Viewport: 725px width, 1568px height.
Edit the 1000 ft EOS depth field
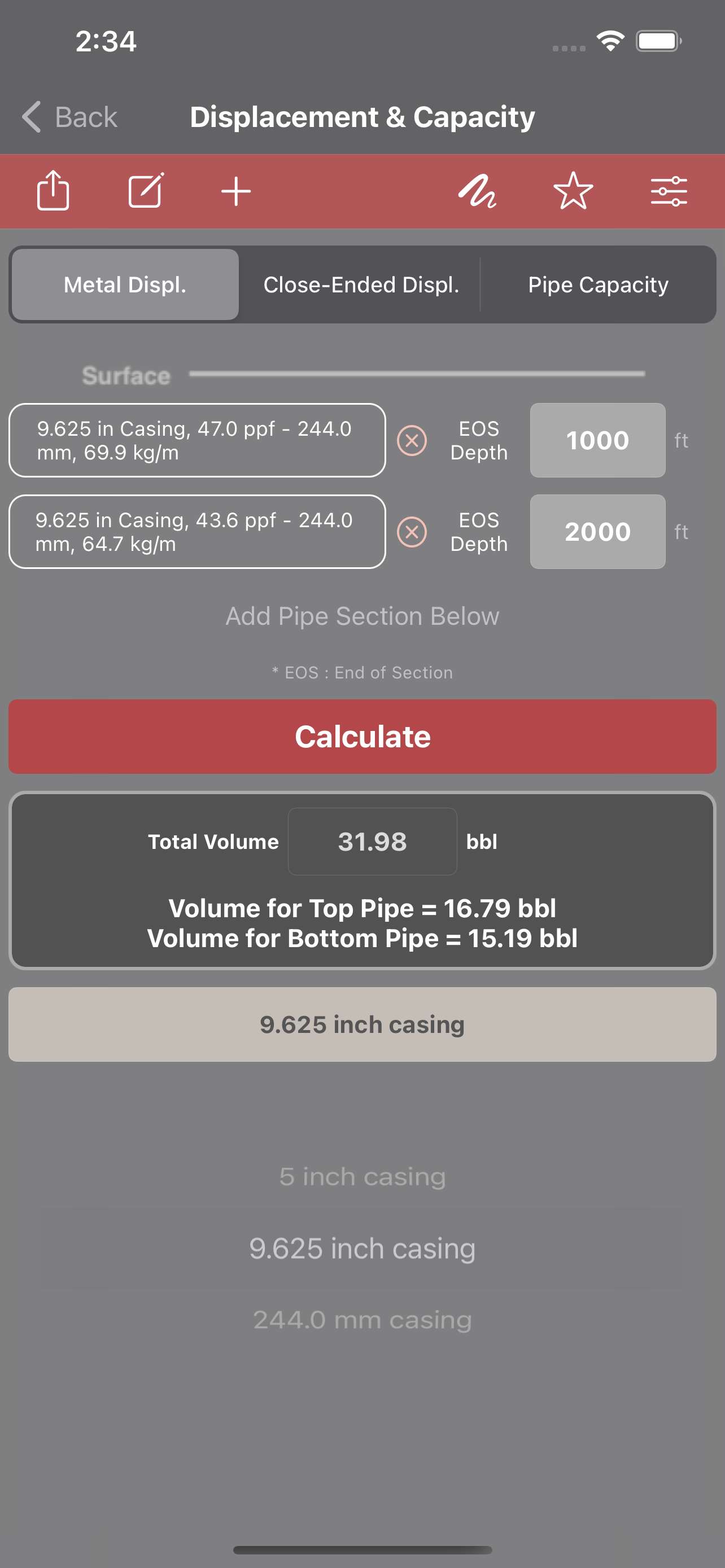tap(598, 440)
